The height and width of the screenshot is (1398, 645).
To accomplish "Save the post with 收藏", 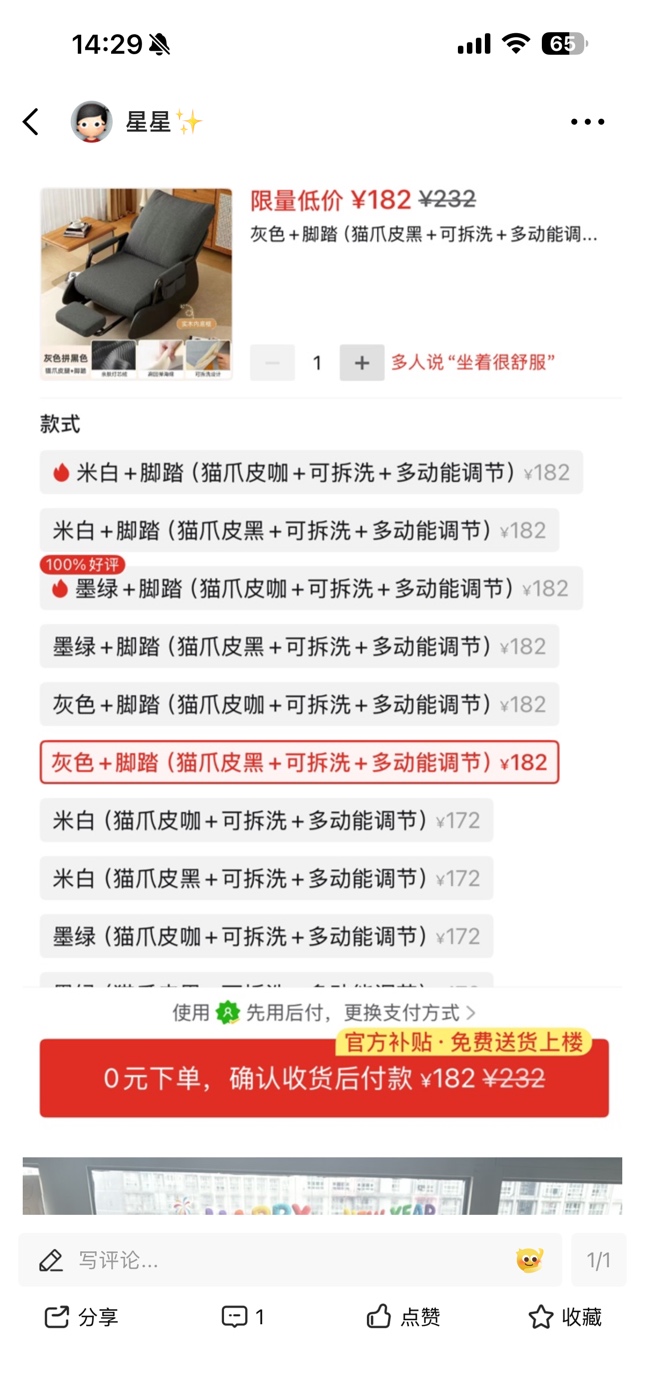I will pyautogui.click(x=565, y=1317).
